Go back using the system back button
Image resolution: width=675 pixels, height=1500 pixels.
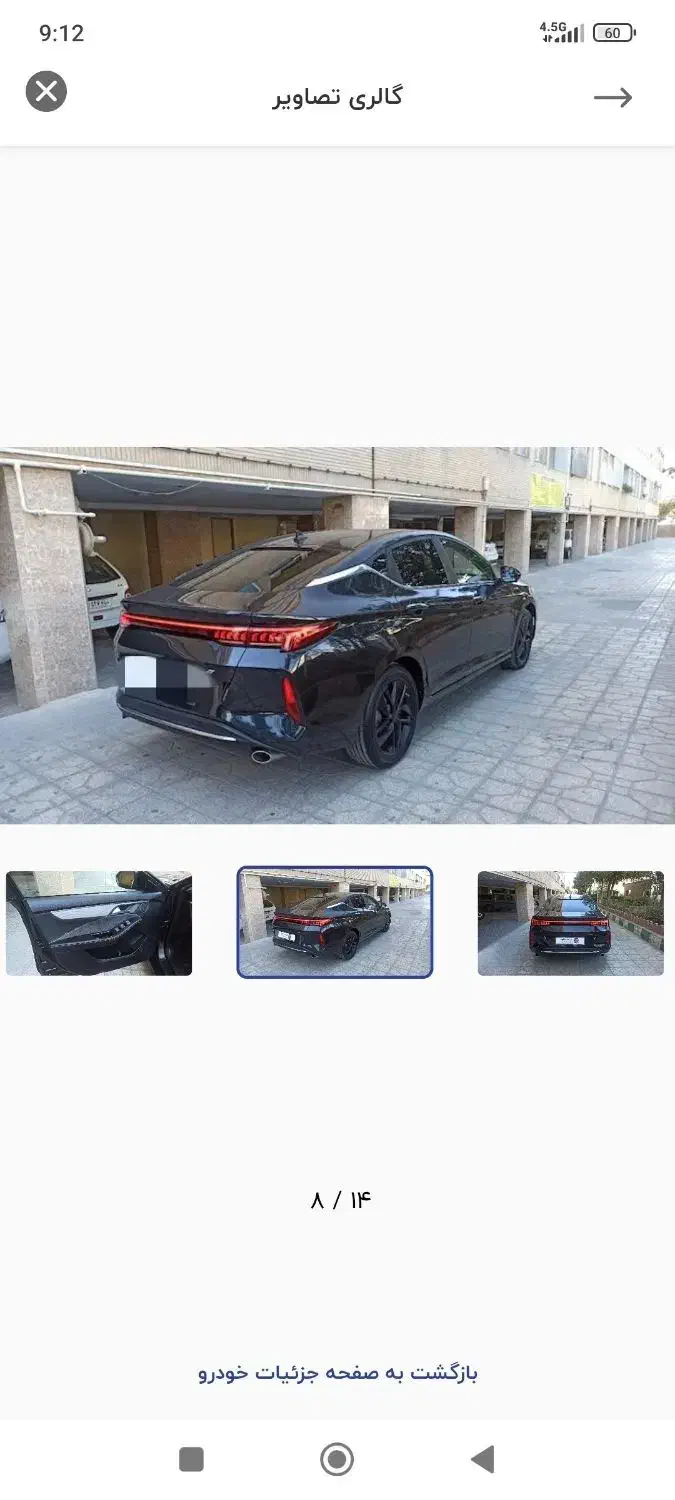[482, 1460]
